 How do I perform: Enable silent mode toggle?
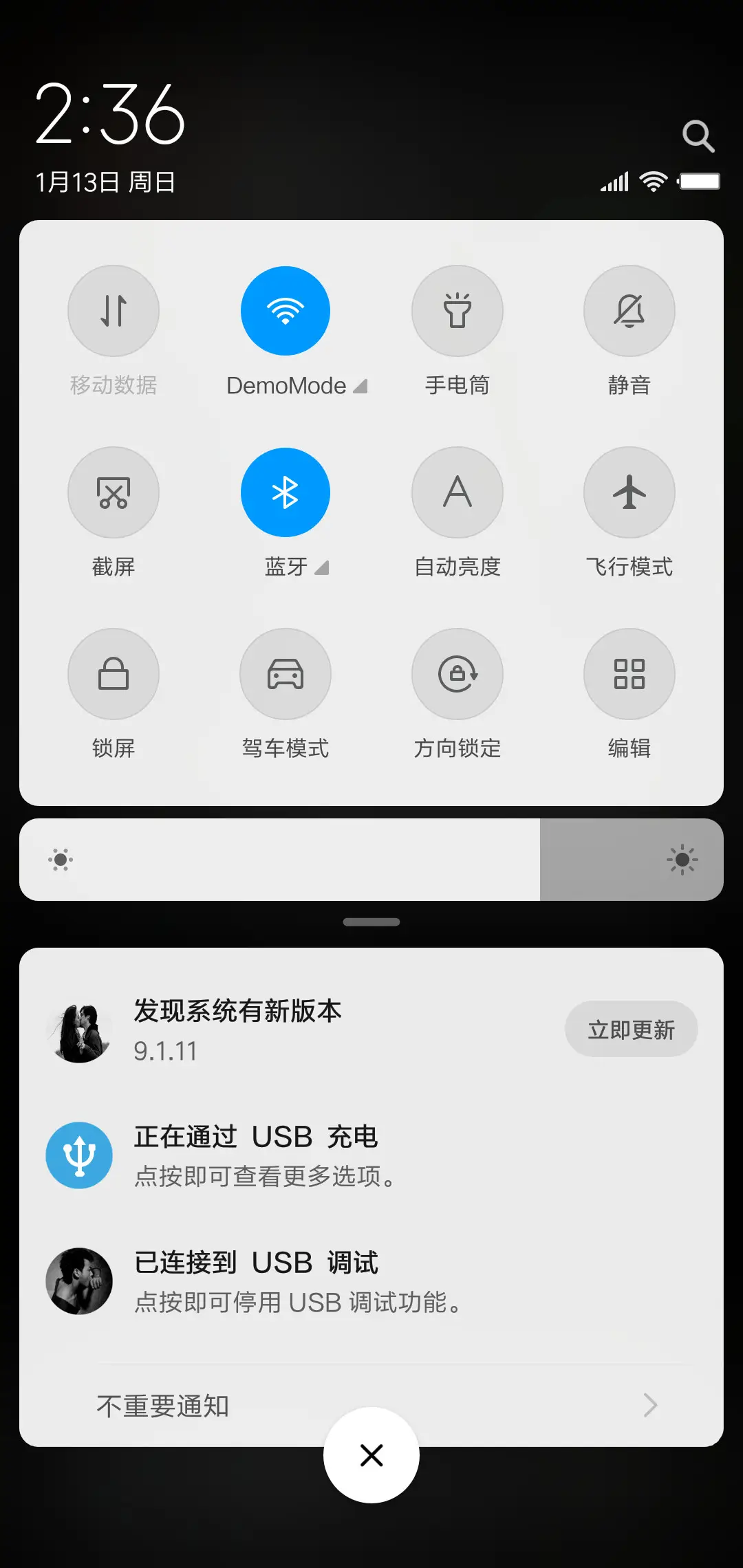pos(628,311)
